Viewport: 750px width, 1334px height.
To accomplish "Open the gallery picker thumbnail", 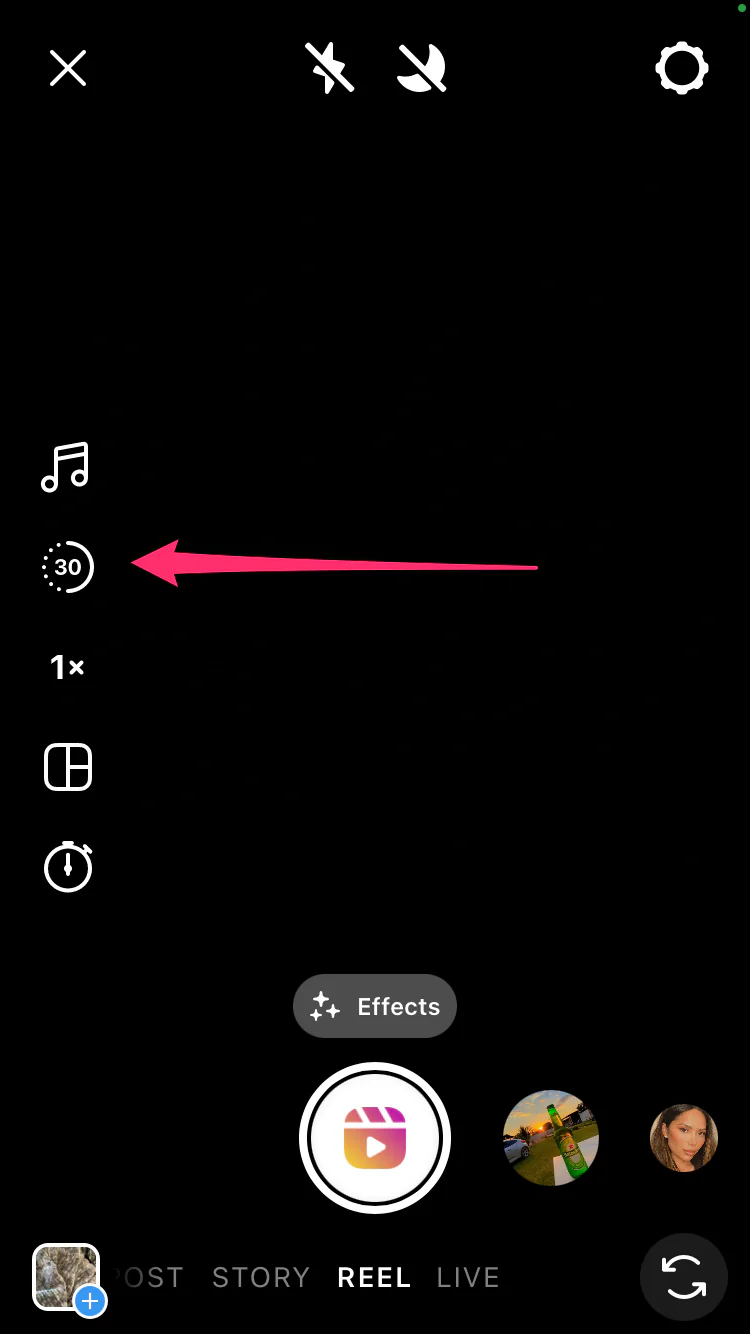I will pos(66,1276).
